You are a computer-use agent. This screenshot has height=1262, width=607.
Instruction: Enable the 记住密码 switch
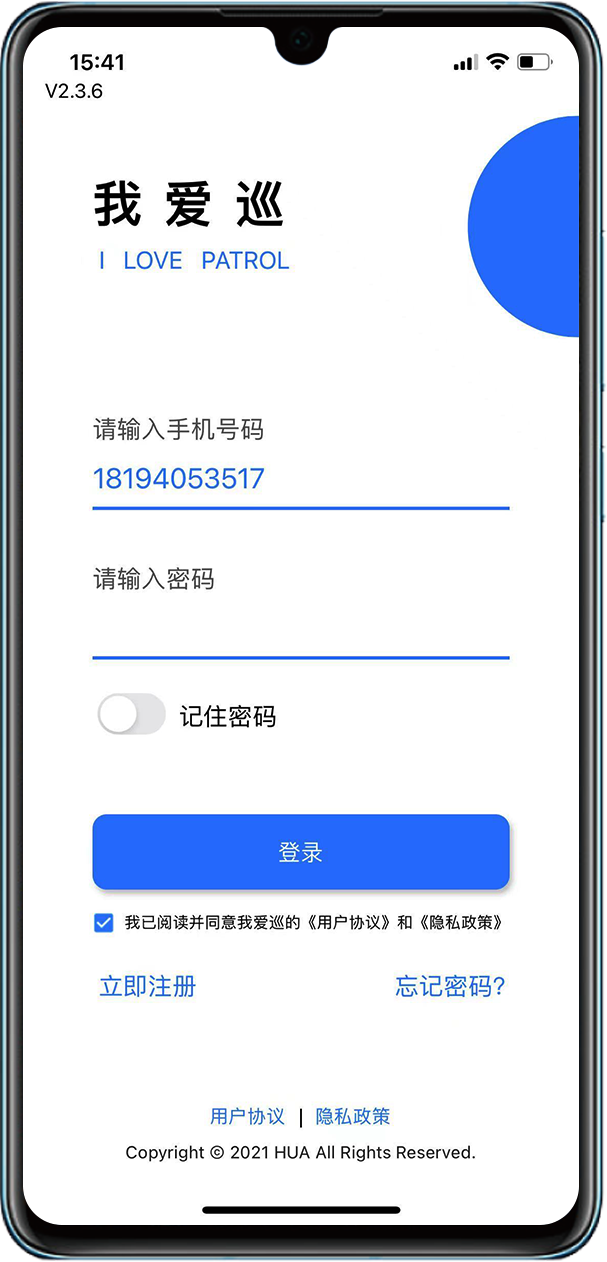[x=131, y=715]
